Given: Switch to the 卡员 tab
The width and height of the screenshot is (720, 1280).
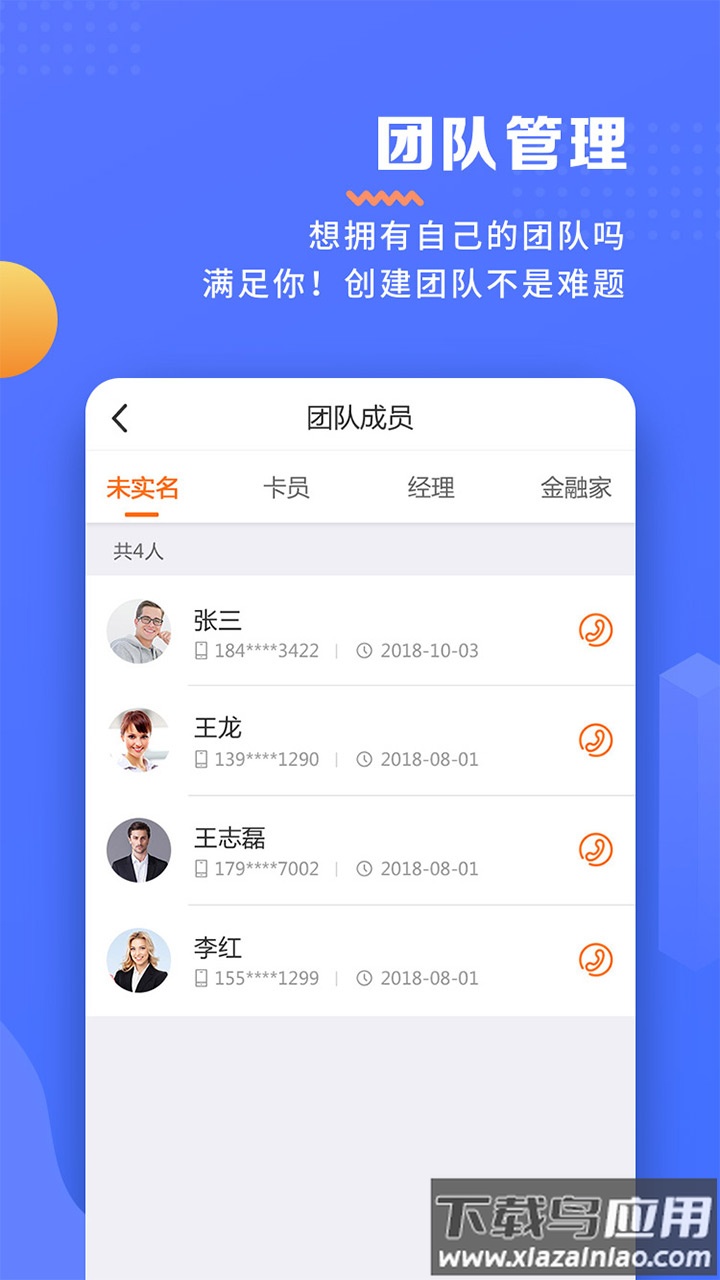Looking at the screenshot, I should [288, 488].
